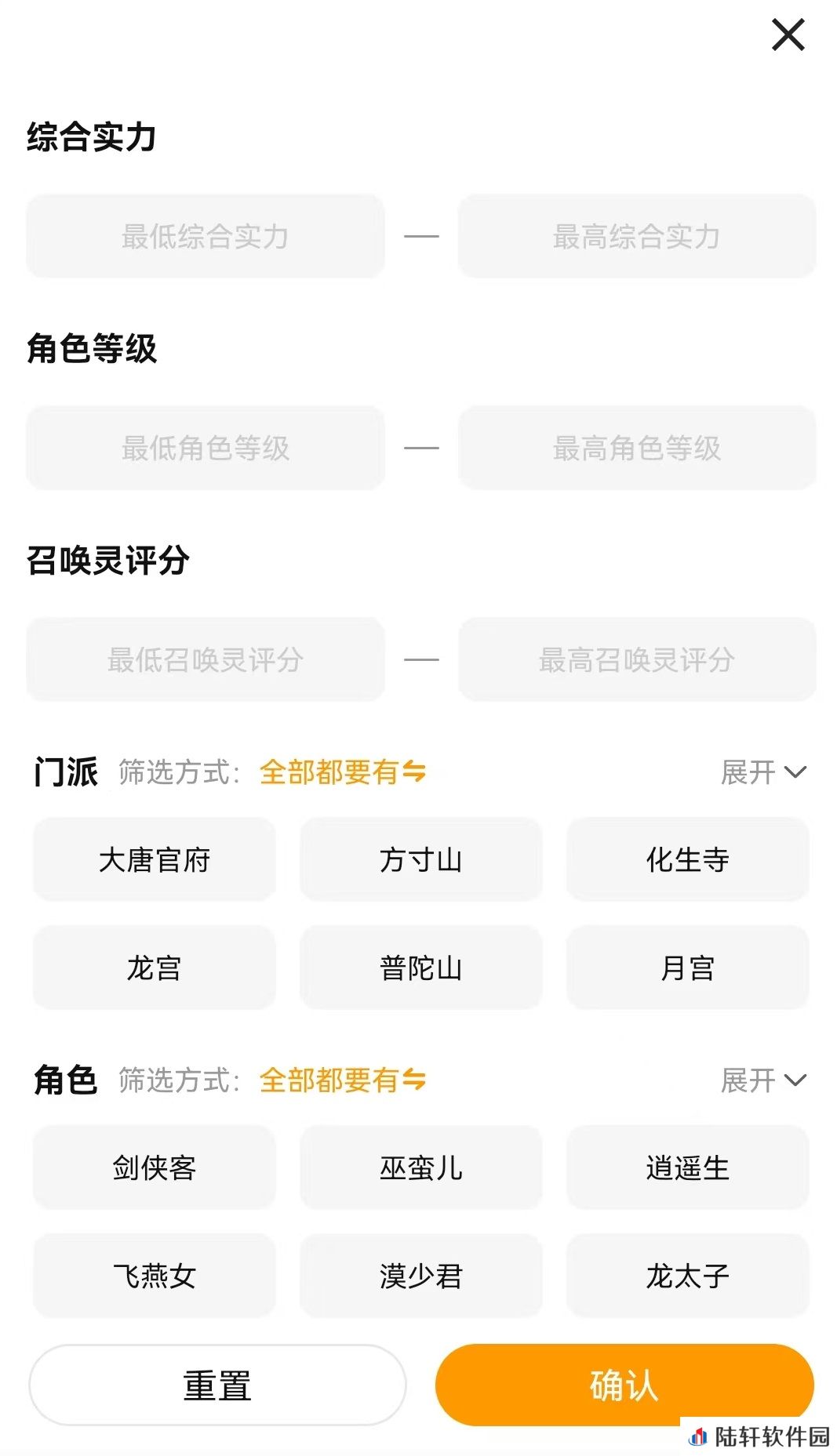Viewport: 837px width, 1456px height.
Task: Close the filter panel
Action: (x=788, y=35)
